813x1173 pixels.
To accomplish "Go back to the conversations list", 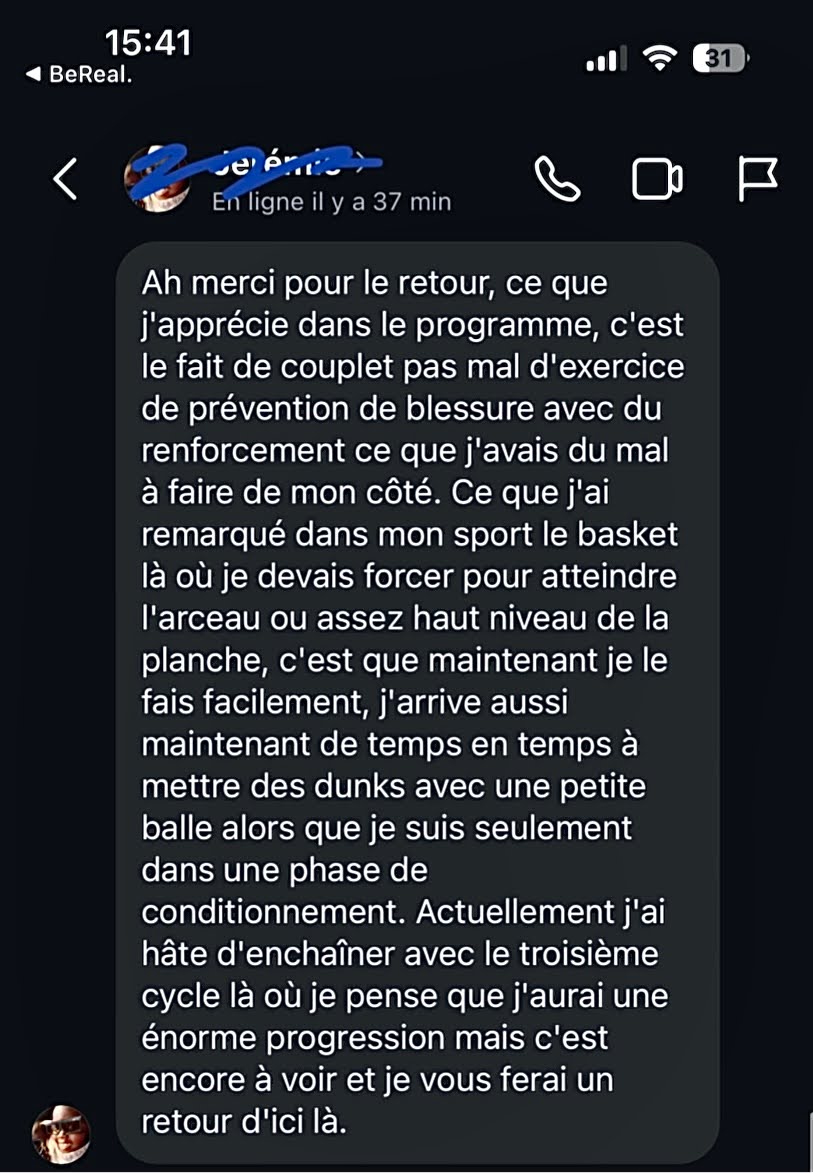I will (x=66, y=179).
